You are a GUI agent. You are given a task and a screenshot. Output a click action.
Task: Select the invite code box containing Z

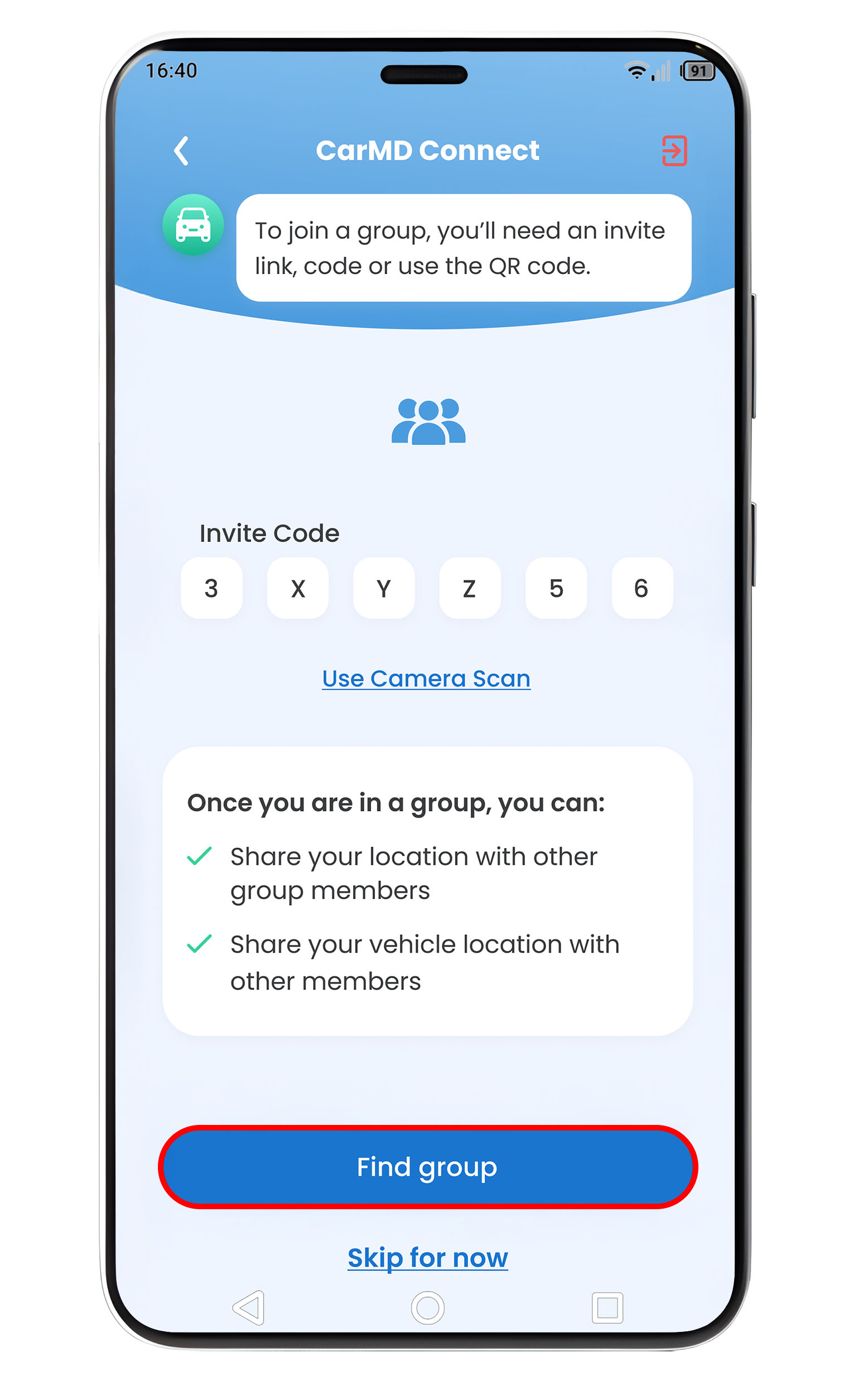pyautogui.click(x=470, y=588)
